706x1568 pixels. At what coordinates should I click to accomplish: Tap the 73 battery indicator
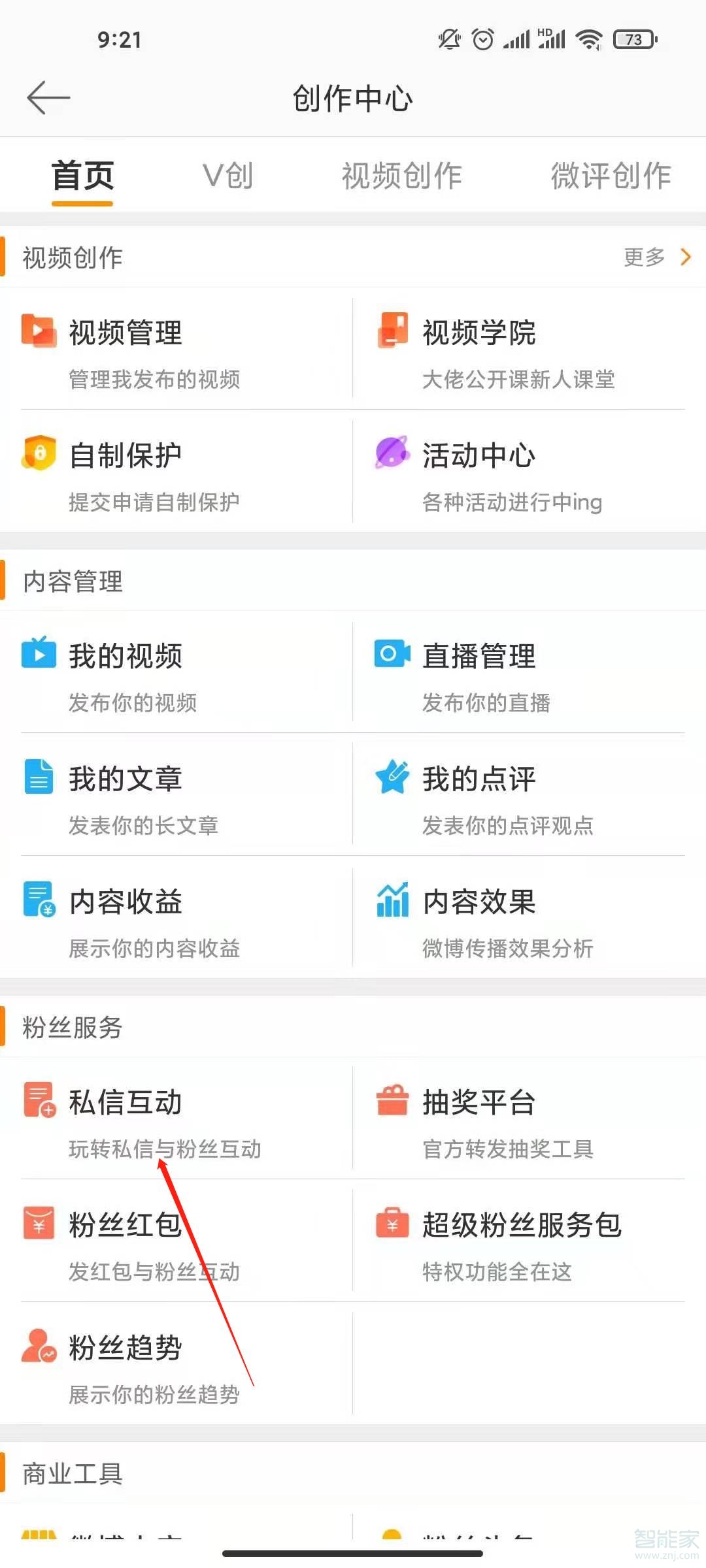pos(632,39)
